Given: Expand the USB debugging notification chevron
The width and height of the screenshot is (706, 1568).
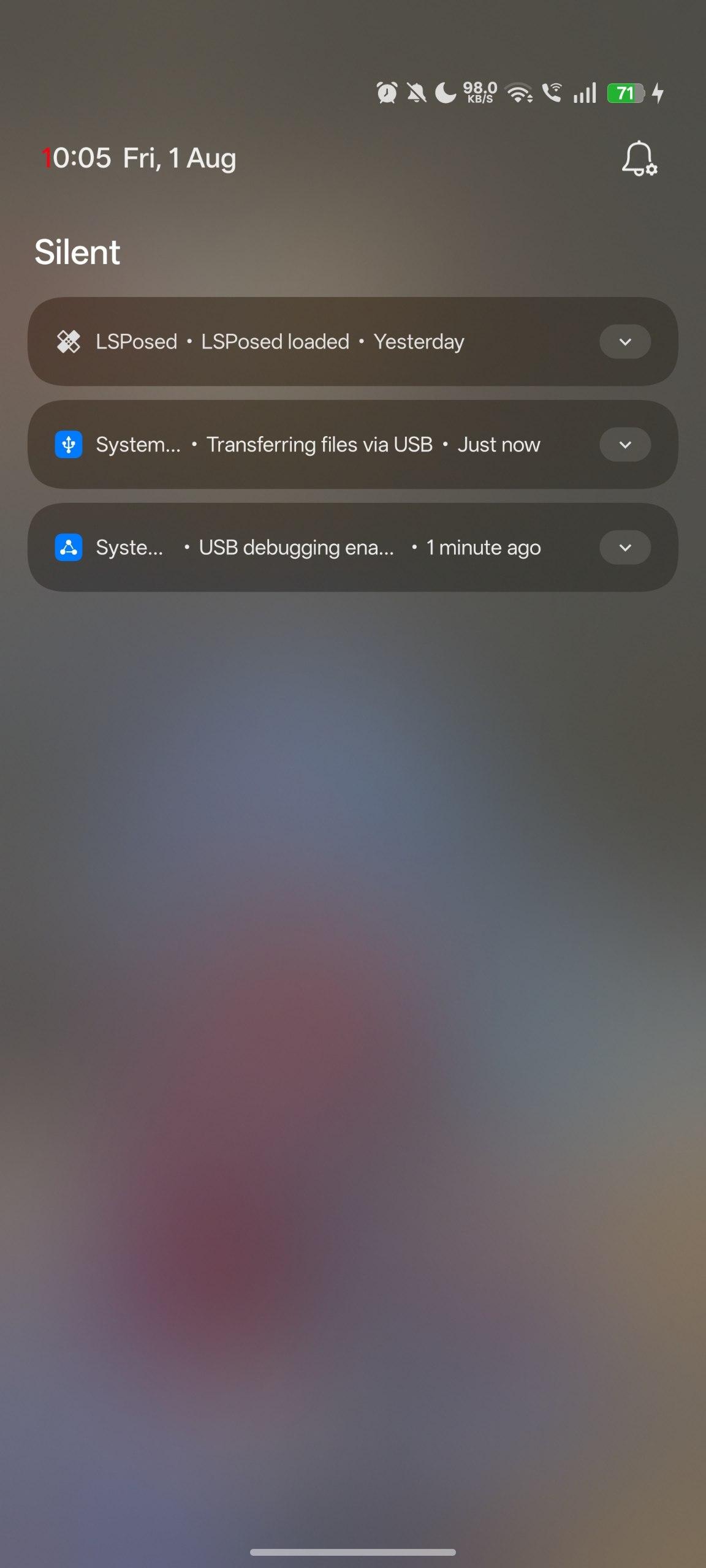Looking at the screenshot, I should coord(625,548).
